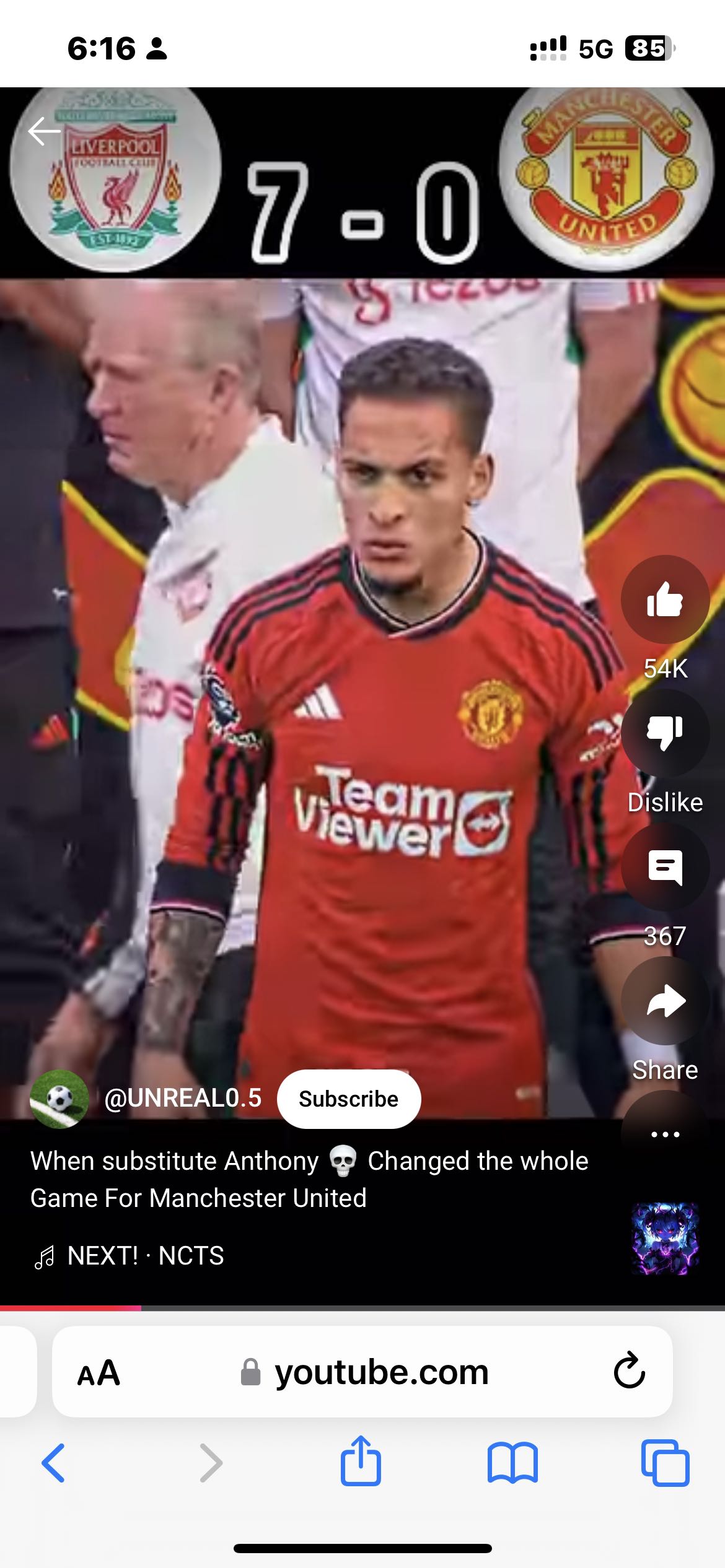Tap the sound thumbnail for this Short
The image size is (725, 1568).
tap(665, 1239)
